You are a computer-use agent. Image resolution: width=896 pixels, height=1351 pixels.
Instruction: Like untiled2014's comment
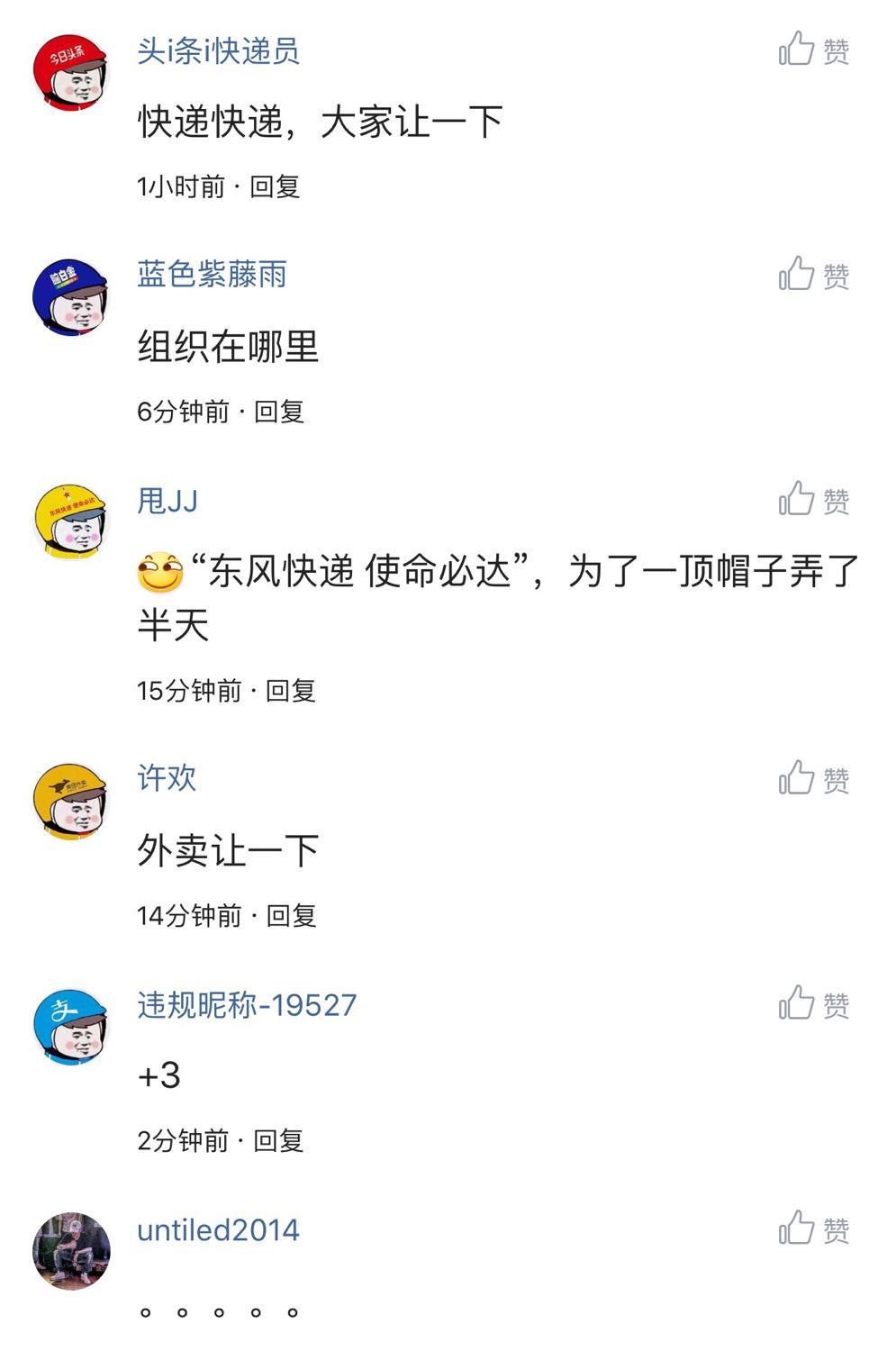tap(813, 1229)
